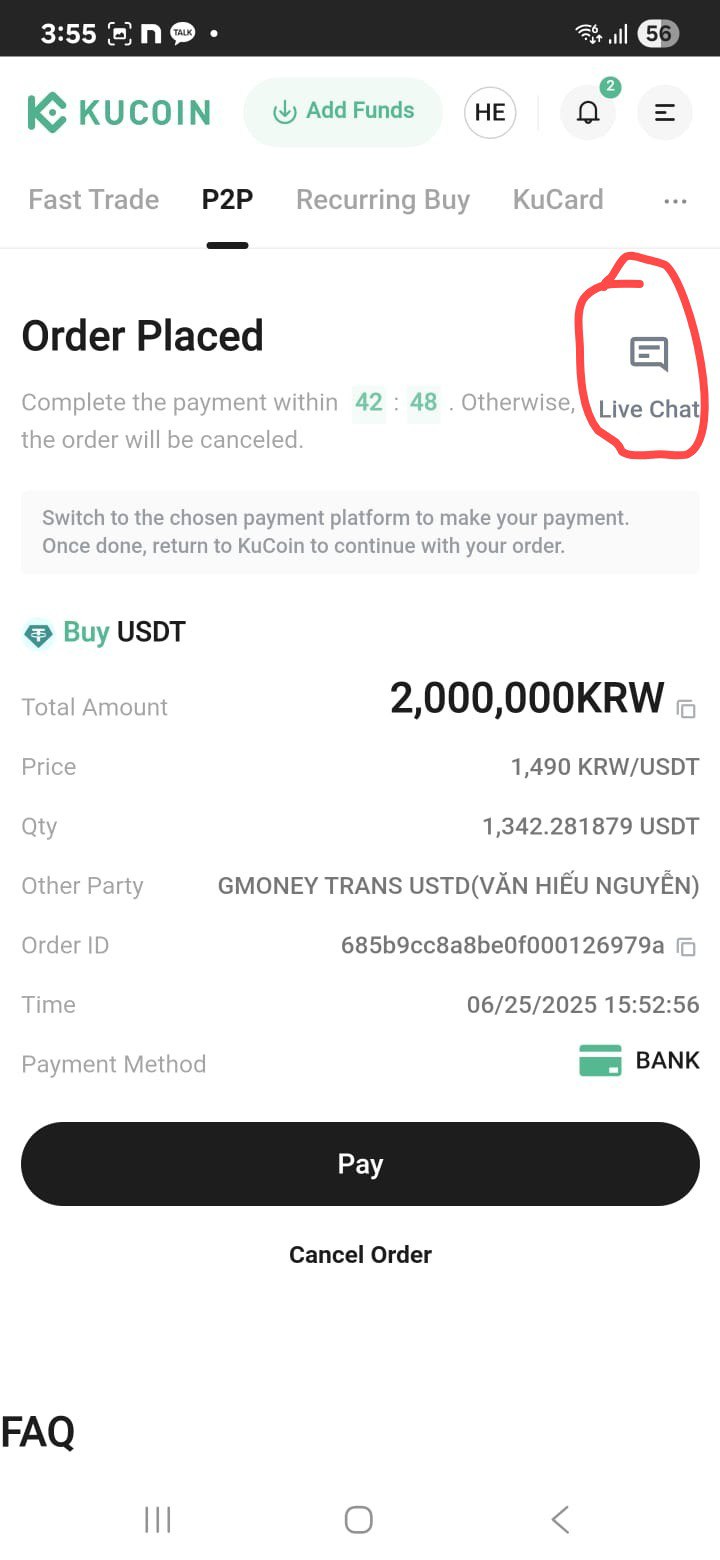This screenshot has height=1560, width=720.
Task: Open Live Chat with the seller
Action: tap(649, 379)
